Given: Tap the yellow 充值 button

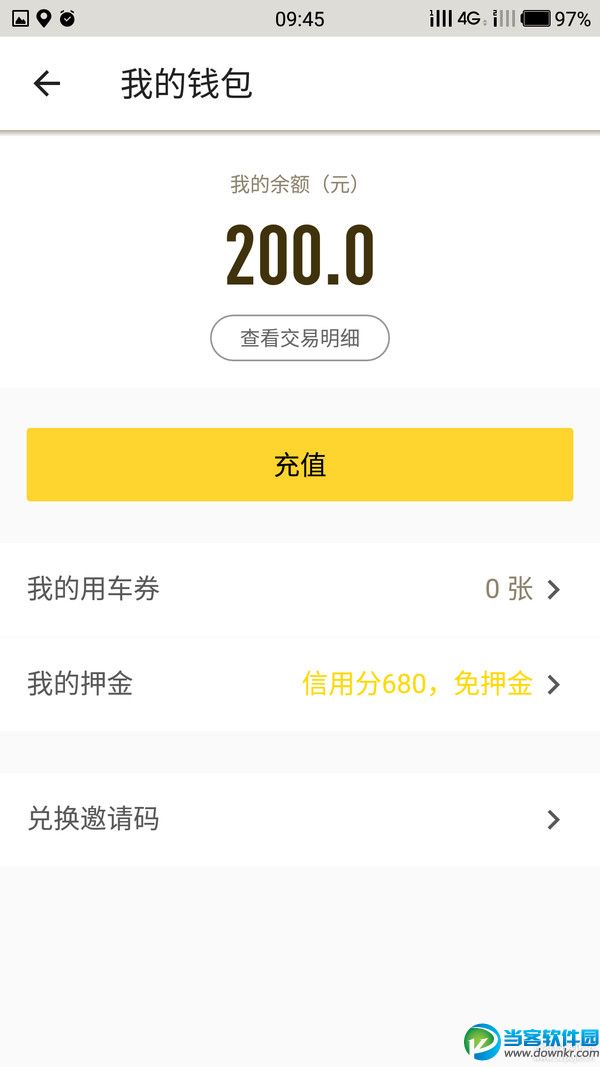Looking at the screenshot, I should 299,465.
